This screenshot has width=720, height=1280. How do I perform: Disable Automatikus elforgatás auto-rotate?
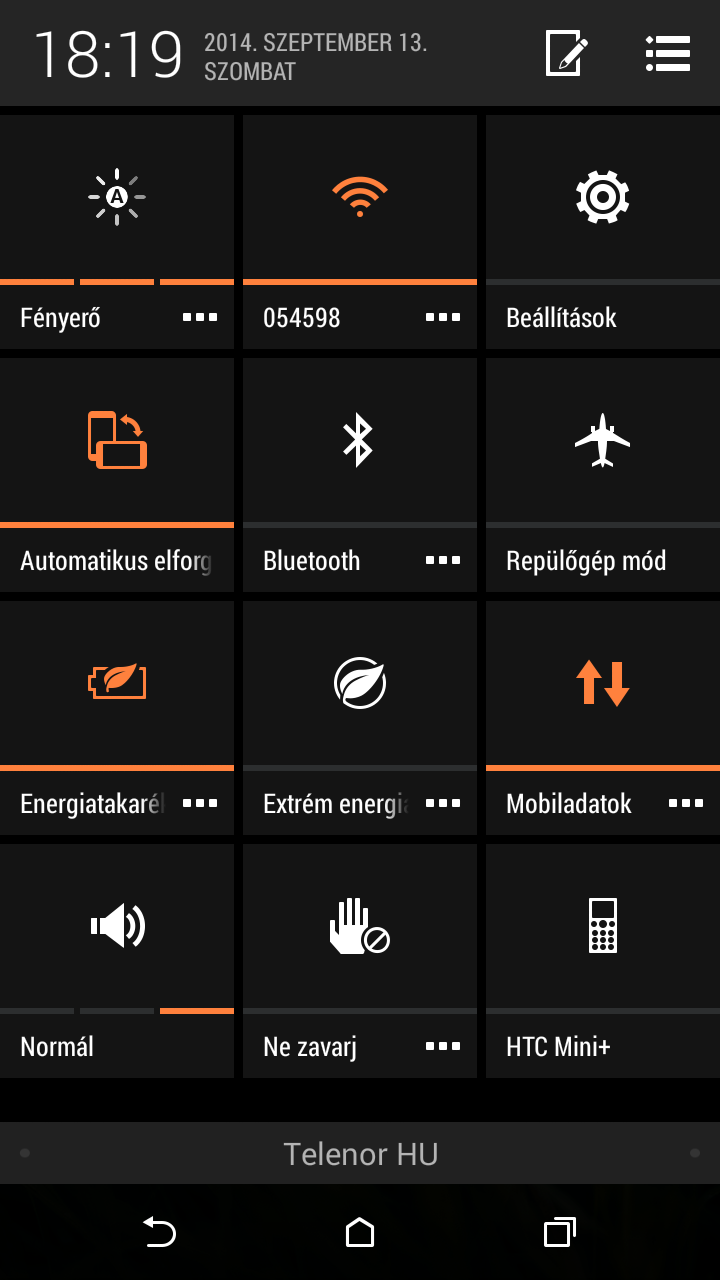[x=116, y=440]
